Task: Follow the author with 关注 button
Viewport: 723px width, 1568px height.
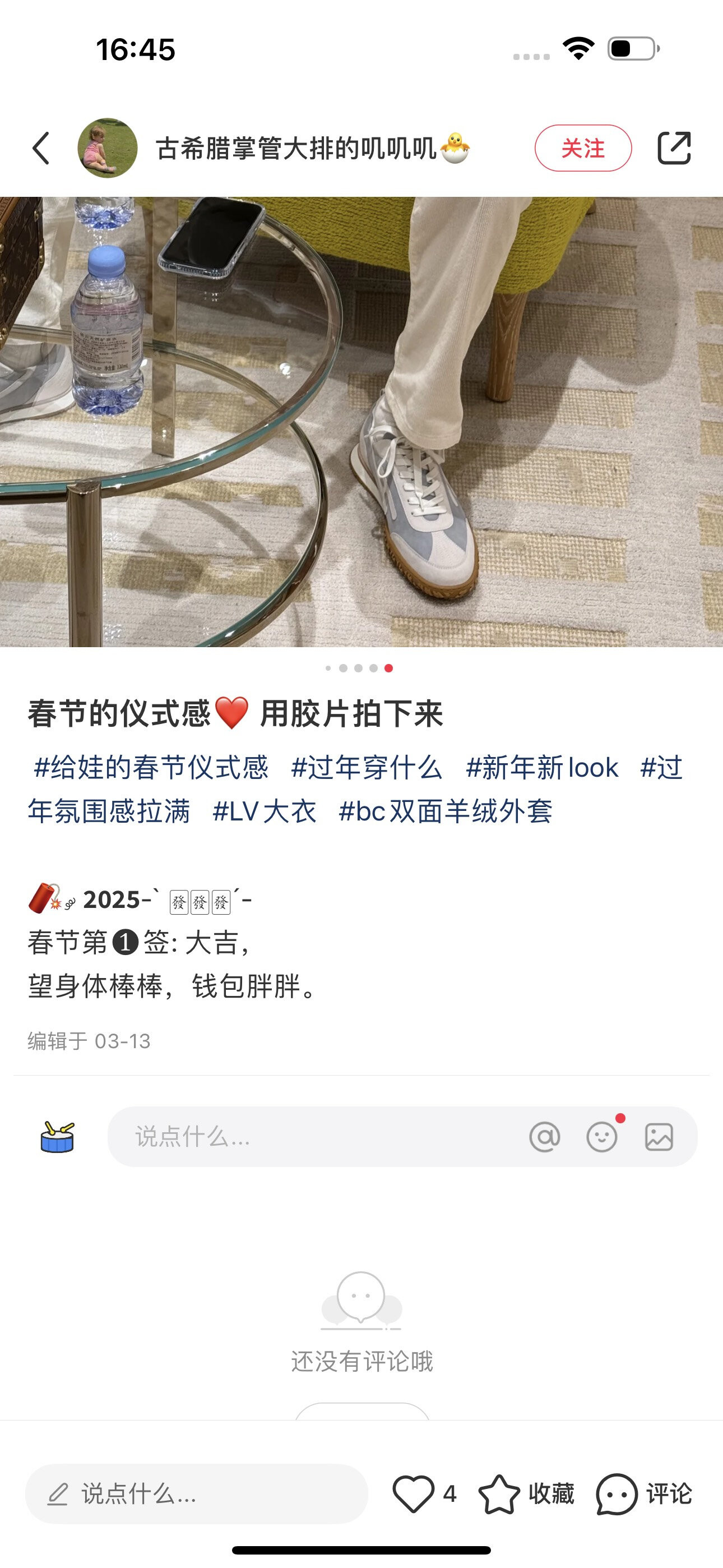Action: pos(582,148)
